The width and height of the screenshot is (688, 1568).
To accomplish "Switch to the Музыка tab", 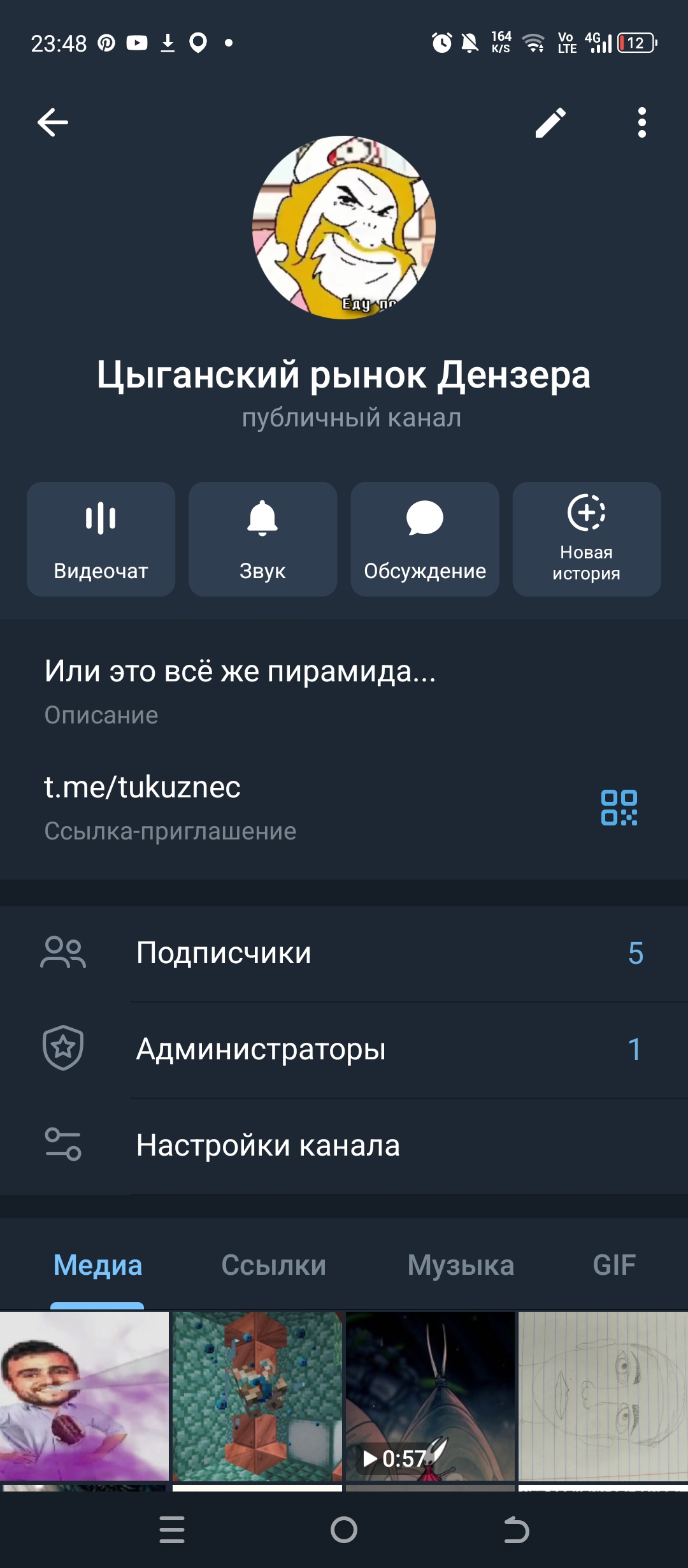I will 461,1265.
